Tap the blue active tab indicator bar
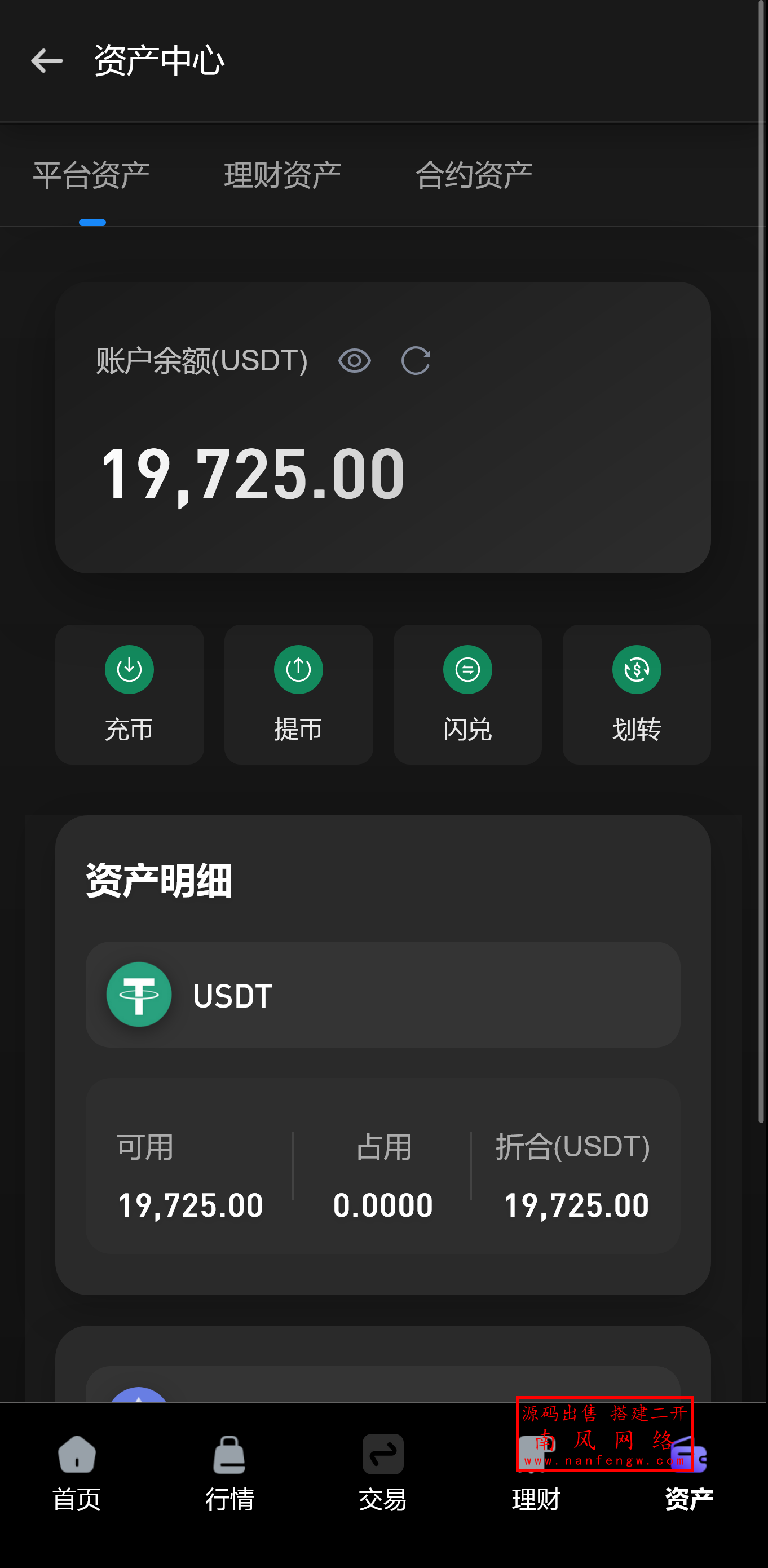Image resolution: width=768 pixels, height=1568 pixels. 92,223
